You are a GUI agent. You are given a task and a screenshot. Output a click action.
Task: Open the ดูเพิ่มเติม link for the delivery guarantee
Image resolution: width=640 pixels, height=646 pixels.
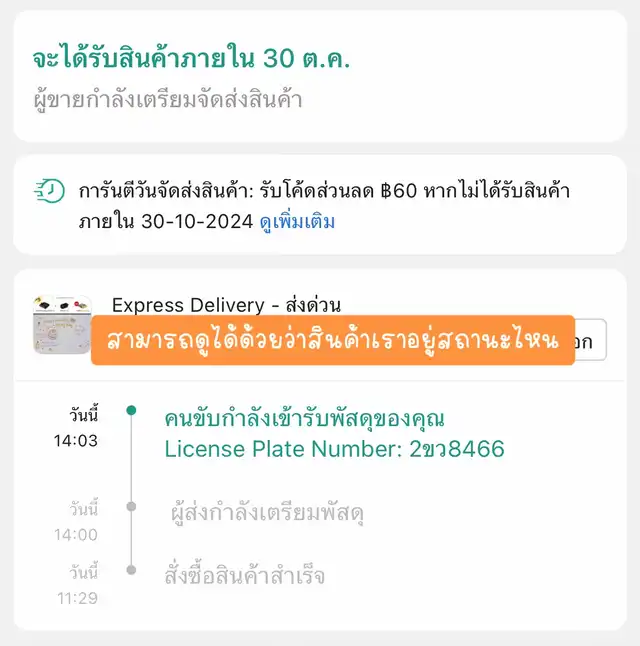(x=297, y=222)
